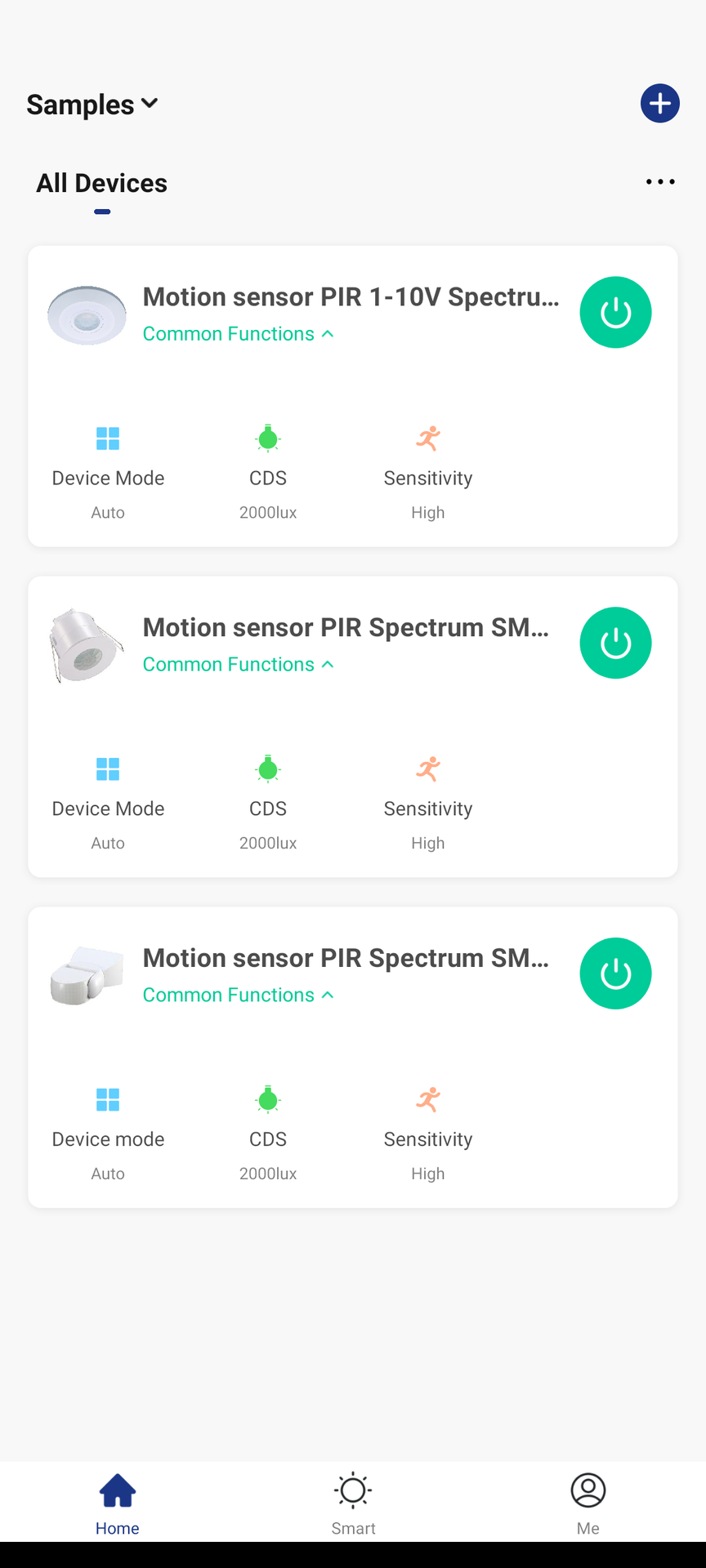This screenshot has height=1568, width=706.
Task: Adjust the 2000lux CDS value on first sensor
Action: (267, 512)
